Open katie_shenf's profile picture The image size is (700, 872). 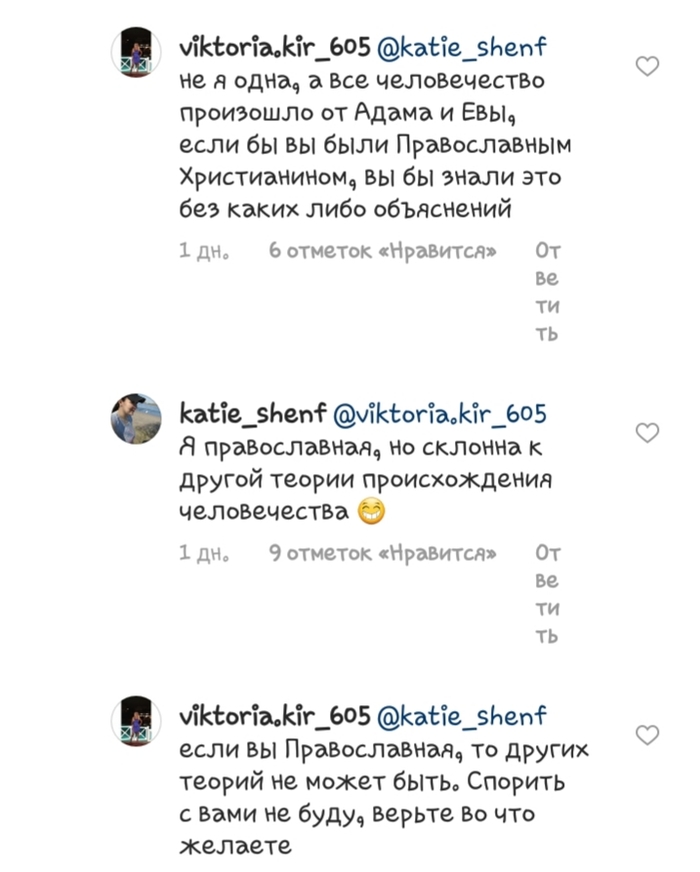pos(136,418)
